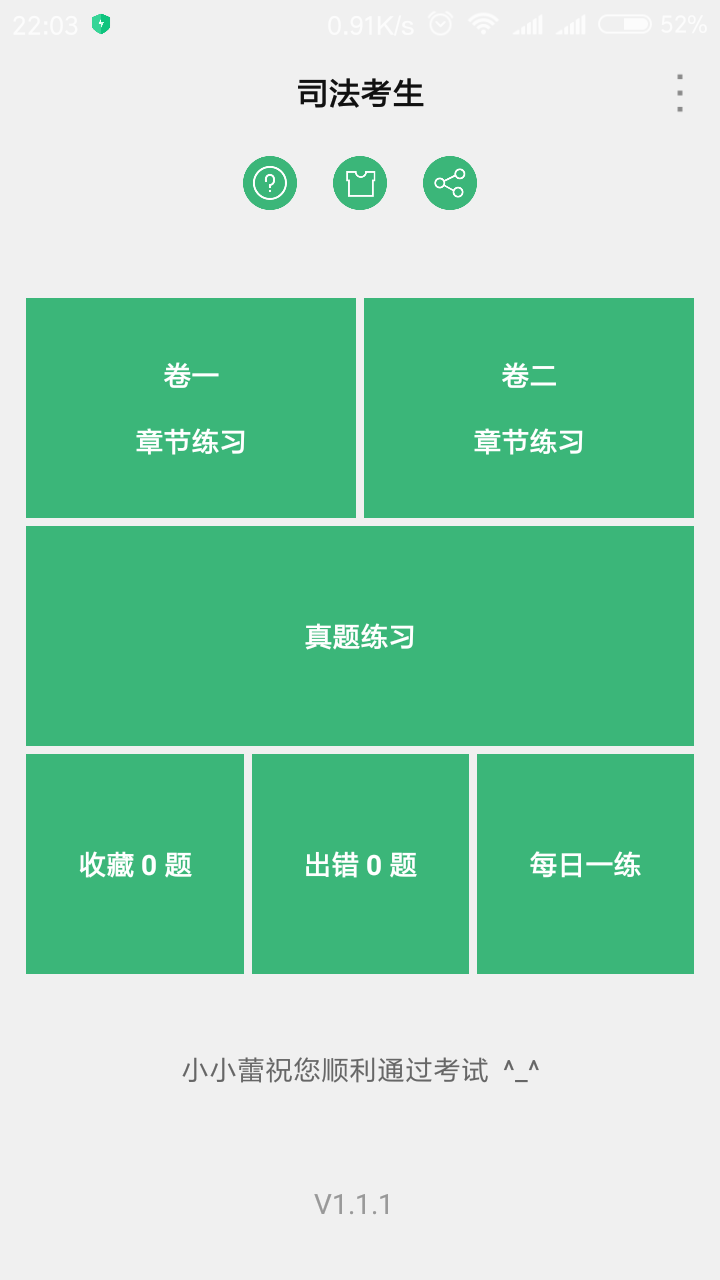This screenshot has width=720, height=1280.
Task: Start 真题练习
Action: point(360,636)
